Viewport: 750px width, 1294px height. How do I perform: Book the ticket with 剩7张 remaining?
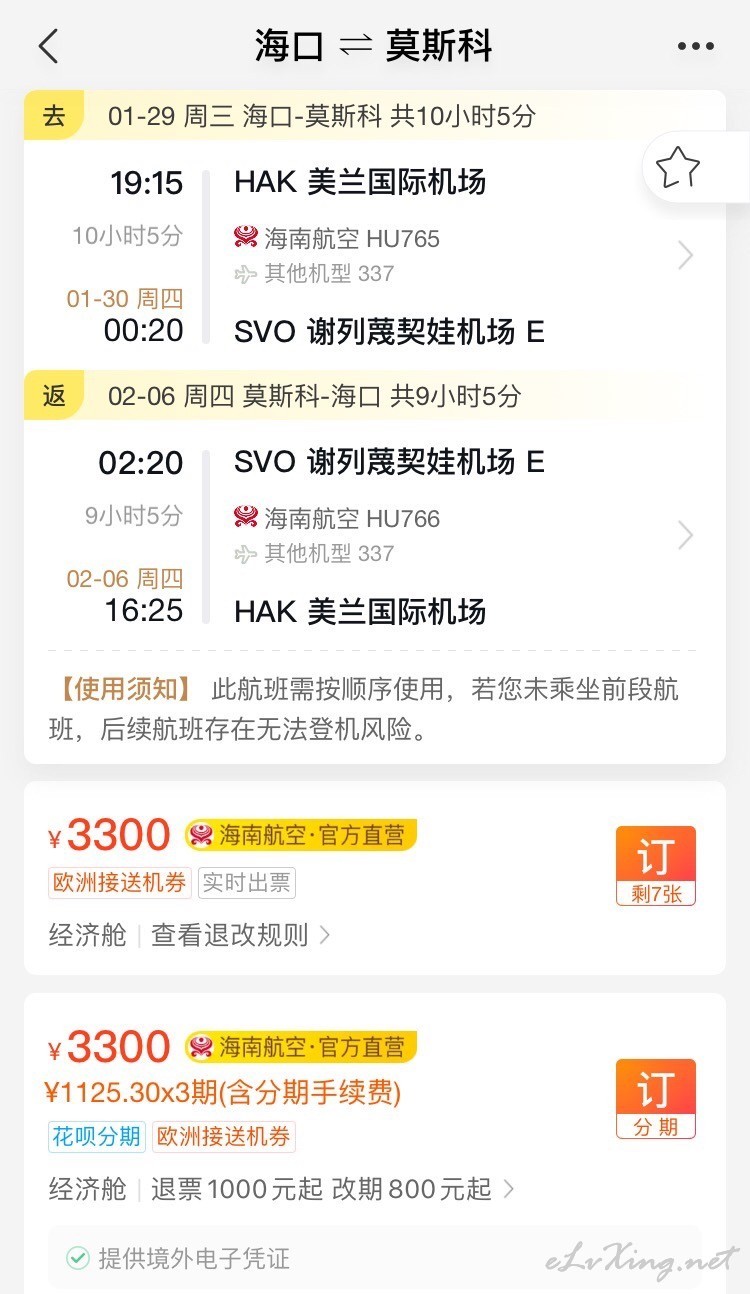pyautogui.click(x=656, y=866)
